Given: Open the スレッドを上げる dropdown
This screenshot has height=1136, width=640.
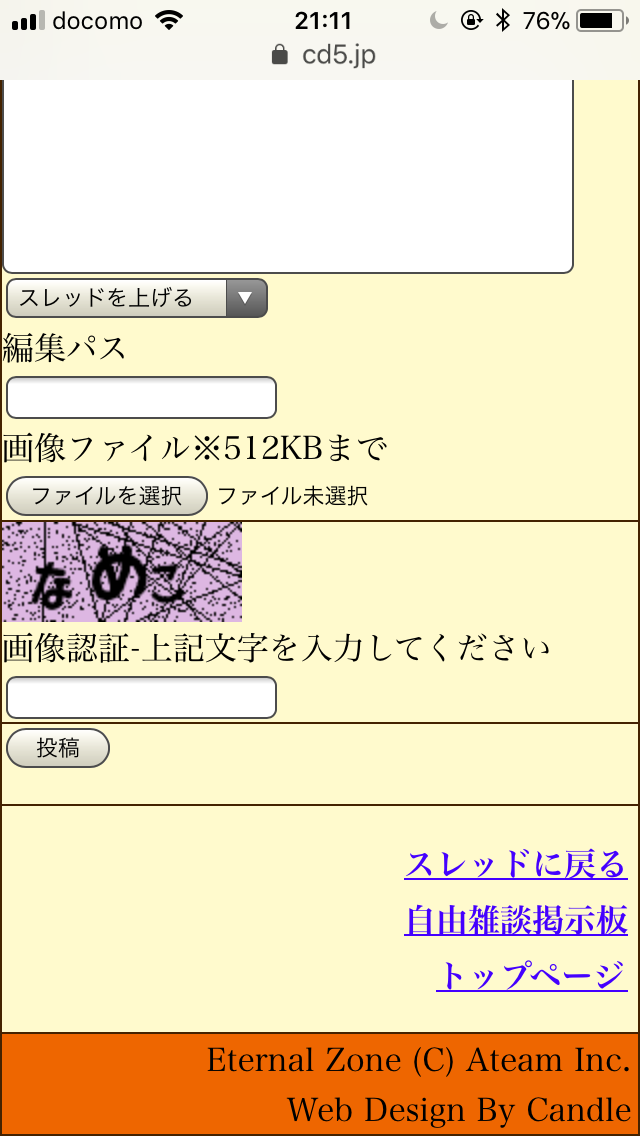Looking at the screenshot, I should point(137,298).
